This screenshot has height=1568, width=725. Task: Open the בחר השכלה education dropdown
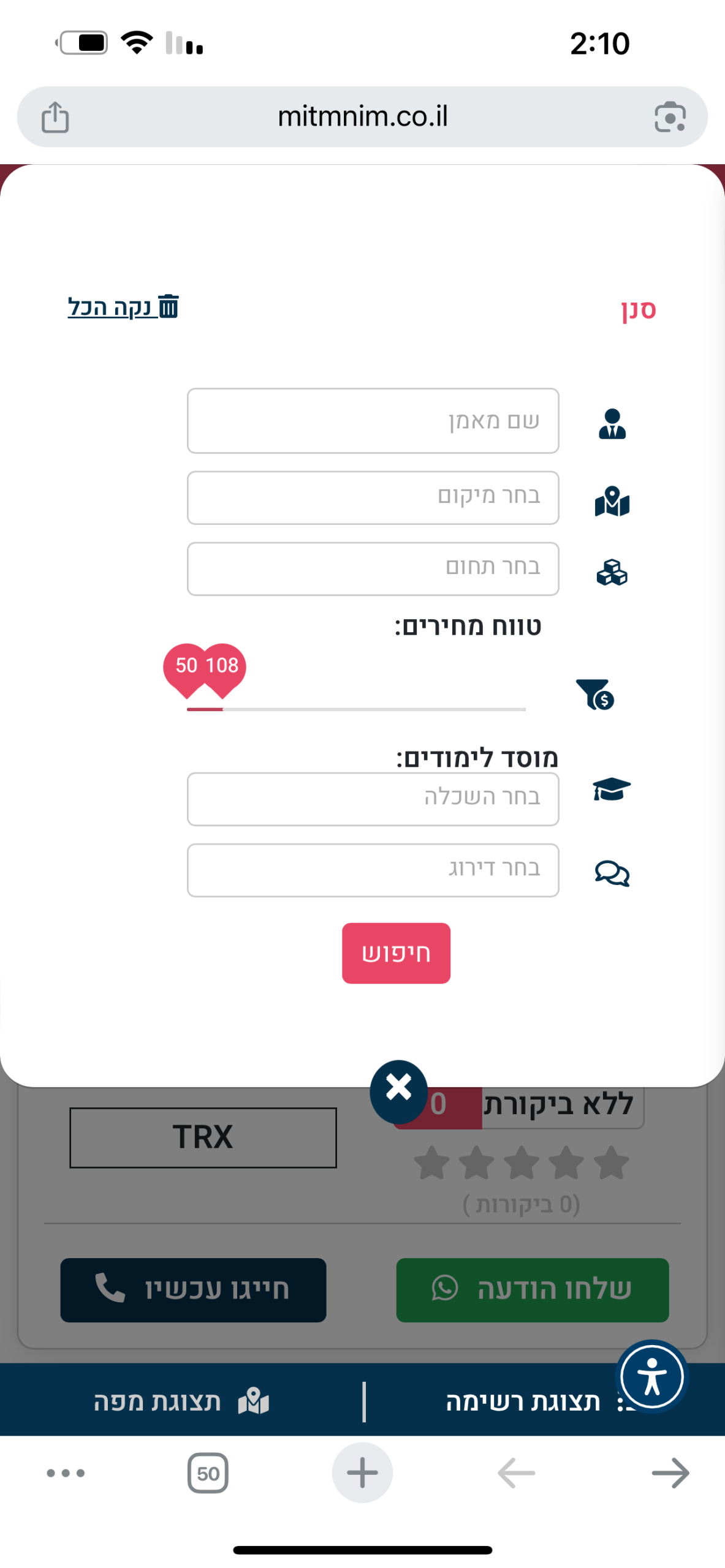pos(373,799)
